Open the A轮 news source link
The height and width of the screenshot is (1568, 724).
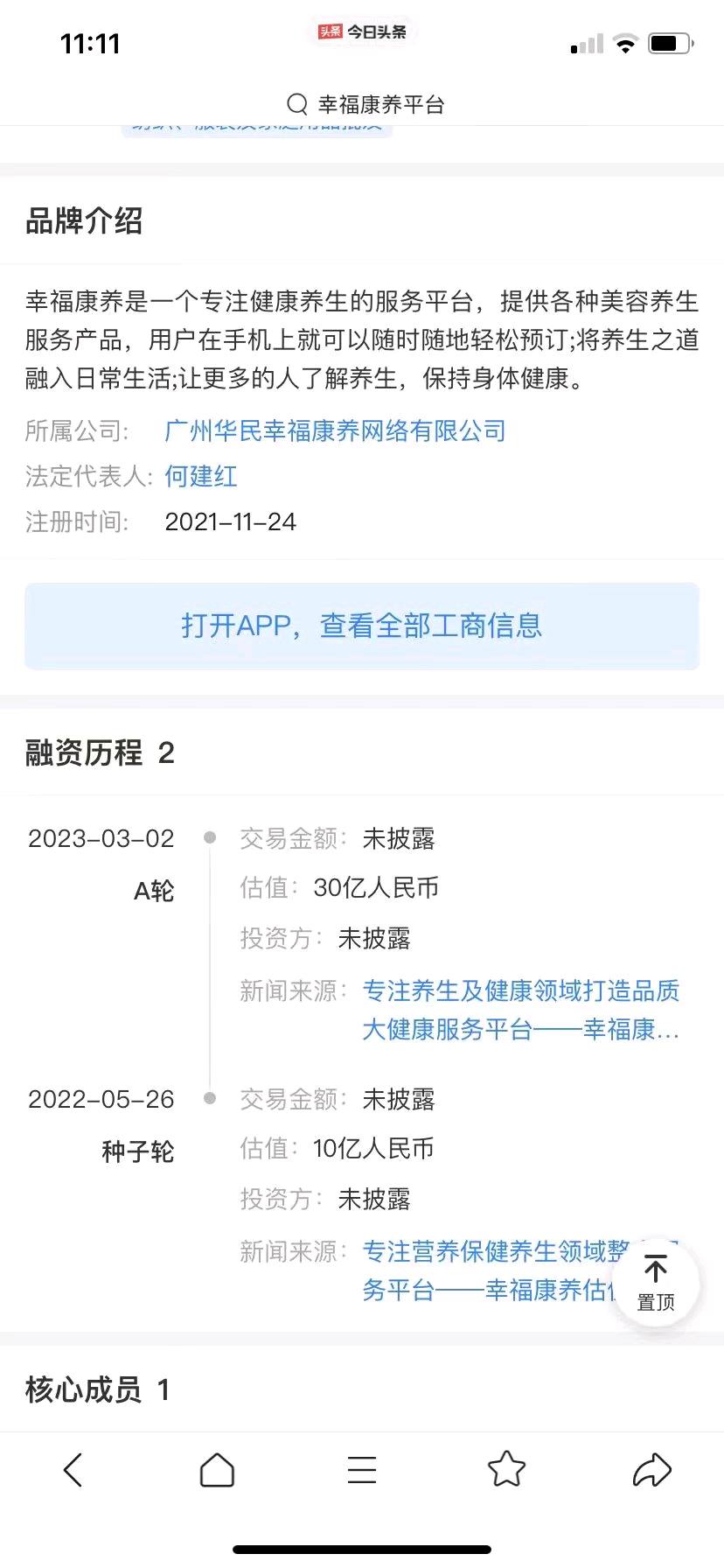[x=521, y=1010]
